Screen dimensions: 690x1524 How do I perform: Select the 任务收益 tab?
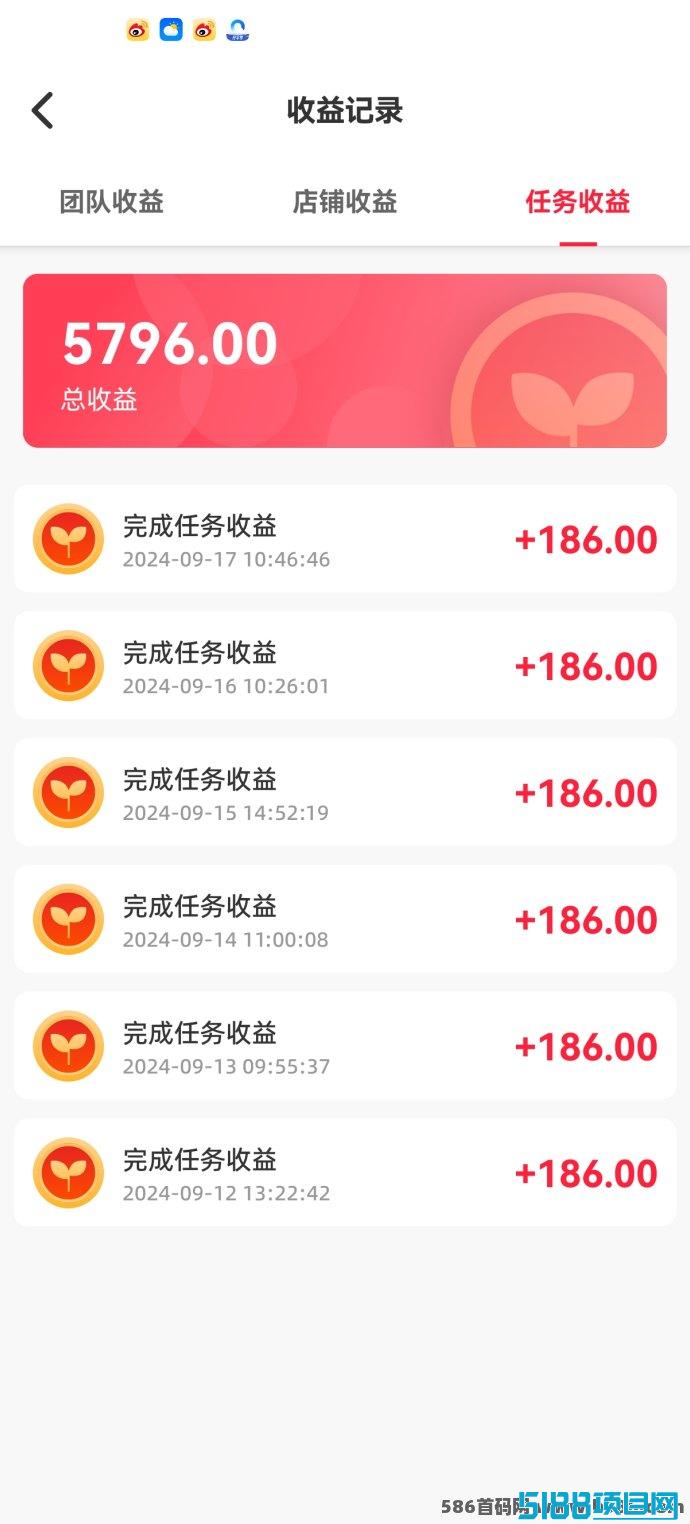click(x=578, y=201)
